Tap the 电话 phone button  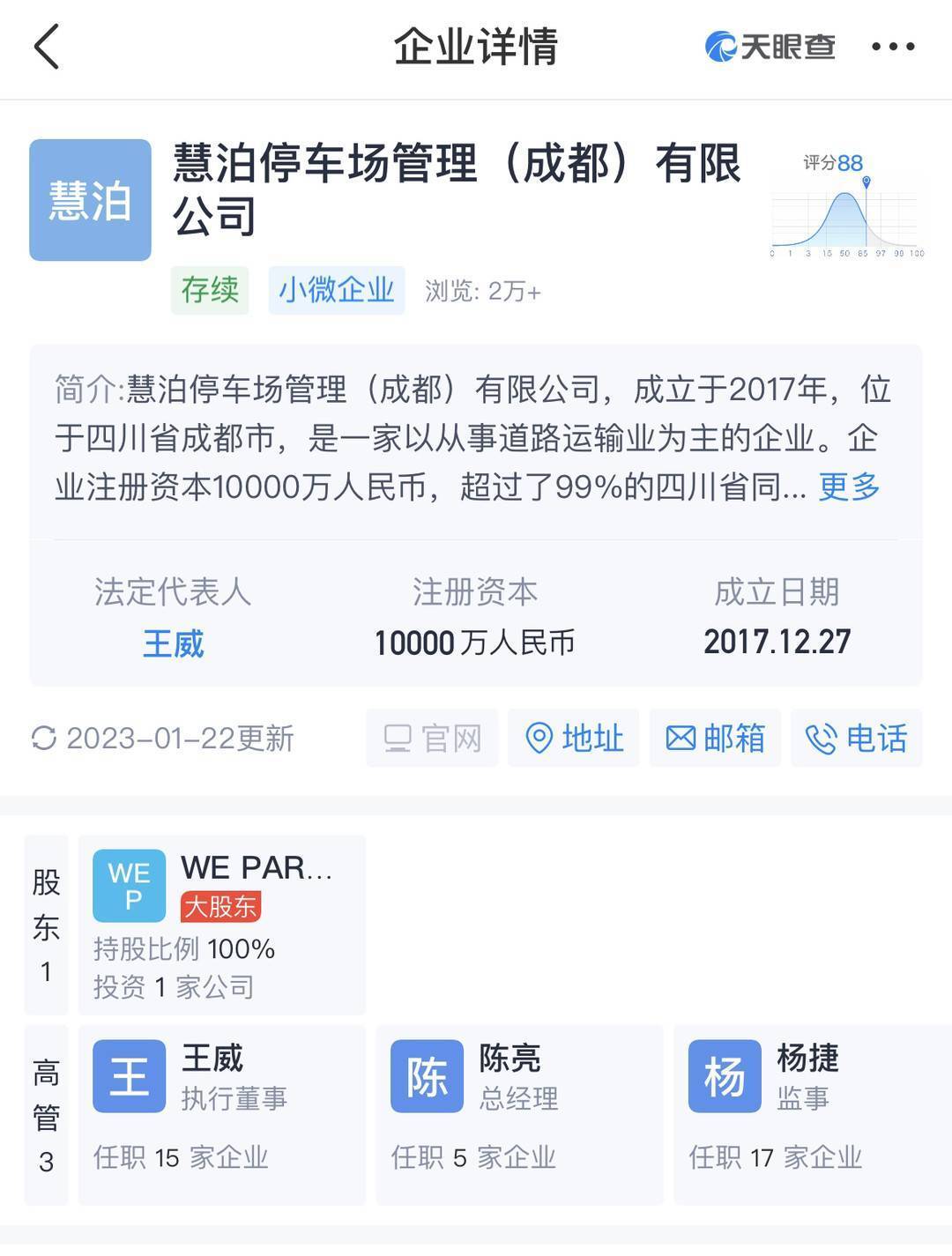856,738
